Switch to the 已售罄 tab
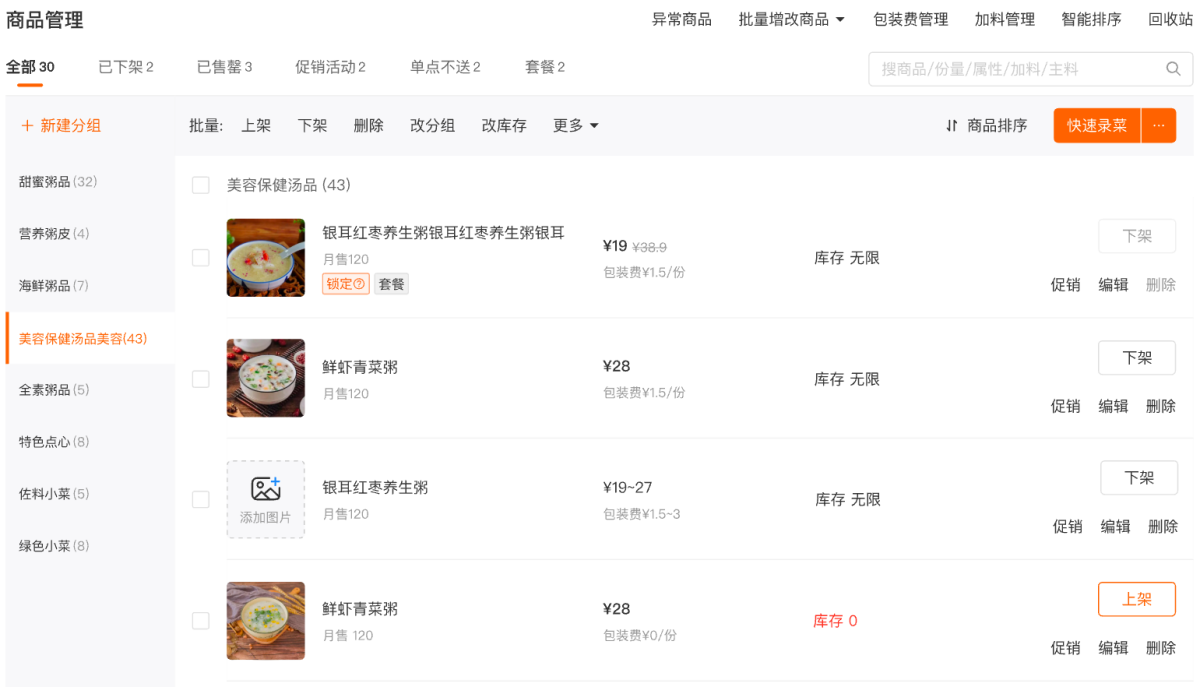This screenshot has height=687, width=1200. tap(224, 67)
